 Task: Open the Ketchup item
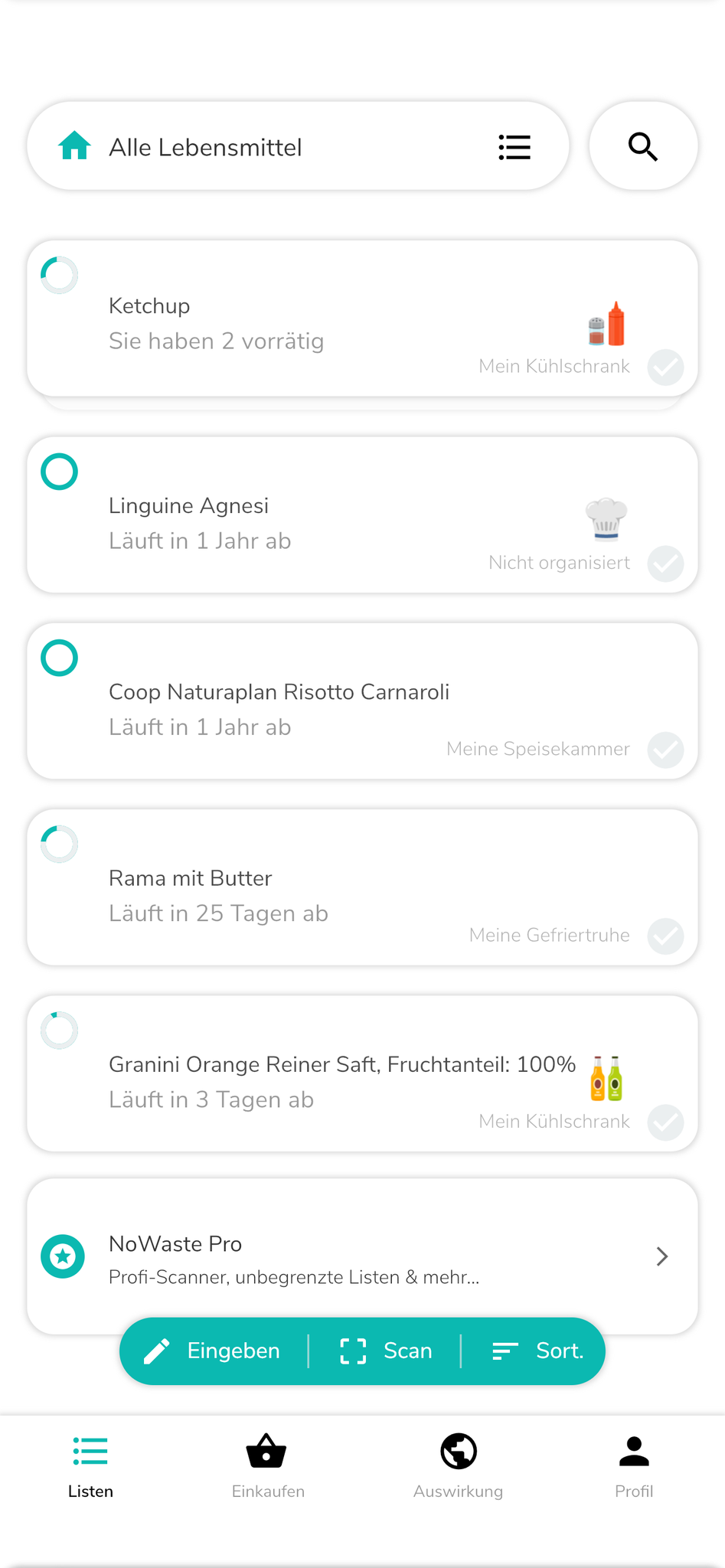tap(306, 322)
